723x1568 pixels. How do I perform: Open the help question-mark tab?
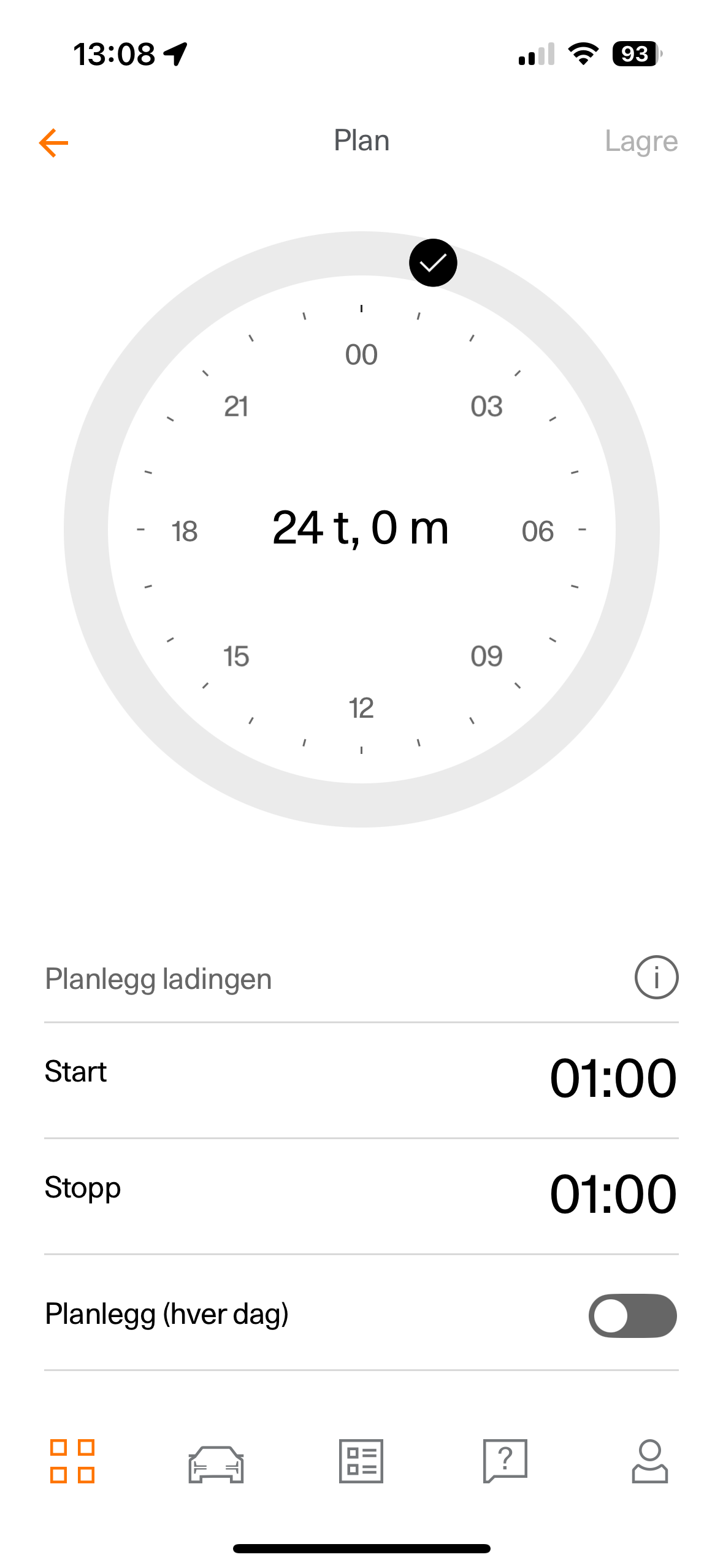tap(505, 1461)
